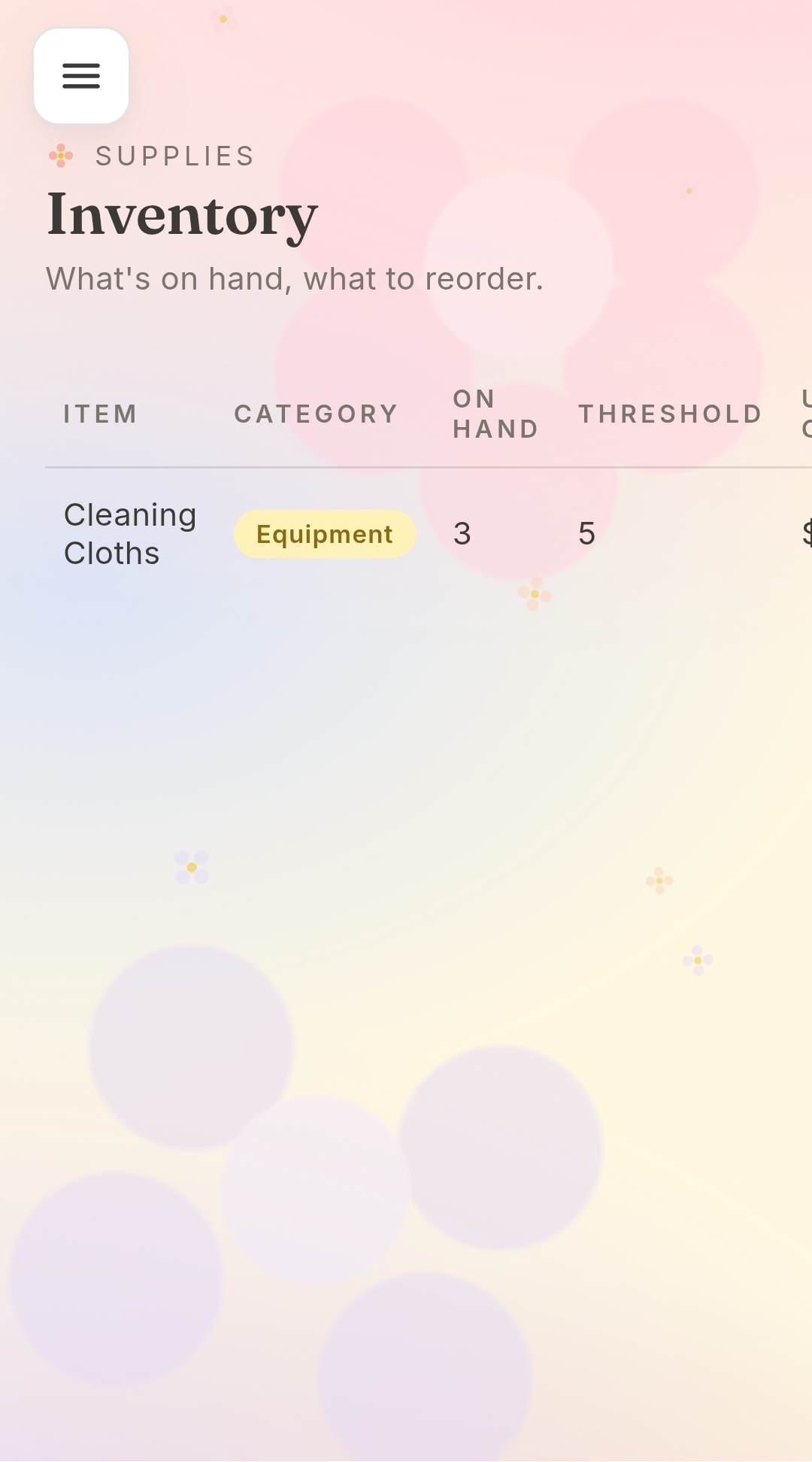Select the partially visible Unit Cost header
Screen dimensions: 812x1462
(806, 414)
